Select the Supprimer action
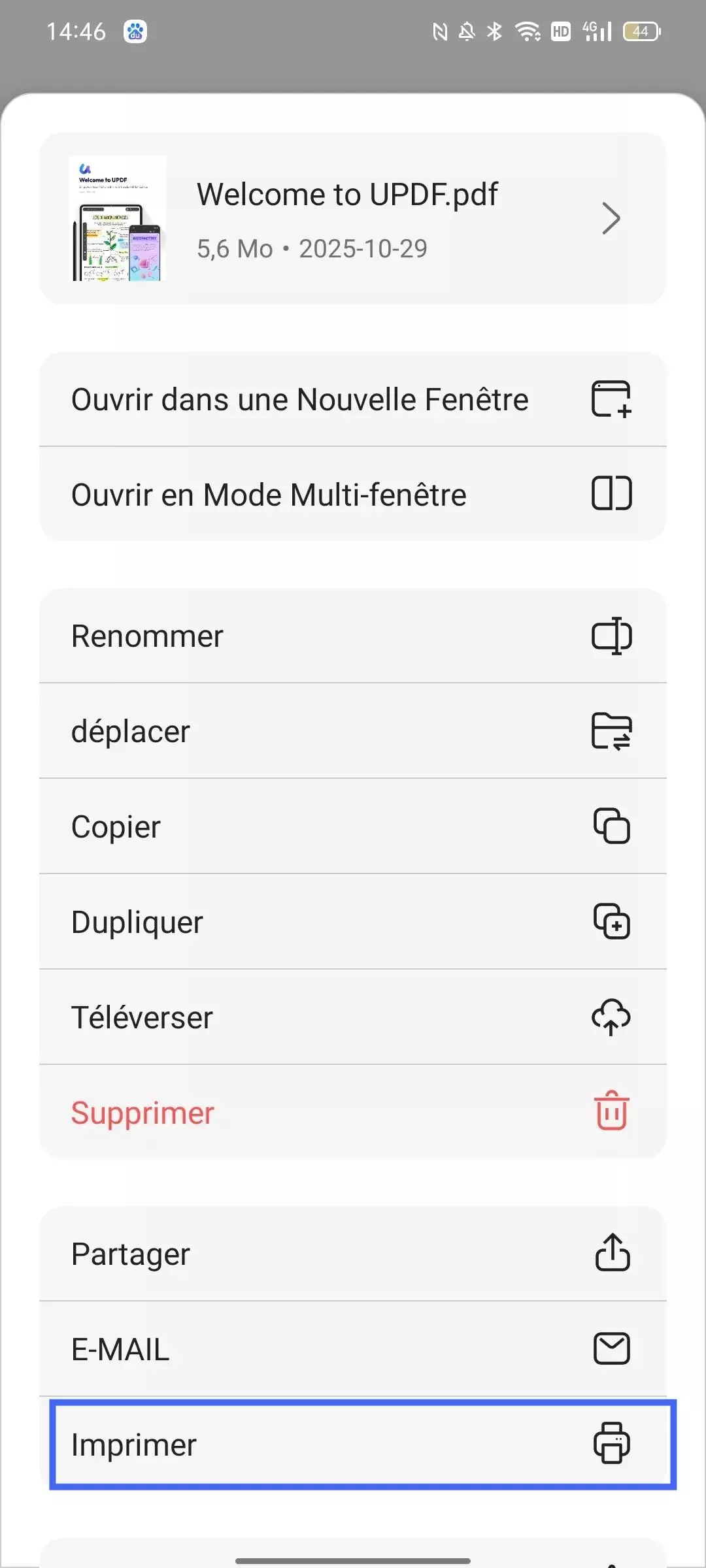 pos(143,1113)
